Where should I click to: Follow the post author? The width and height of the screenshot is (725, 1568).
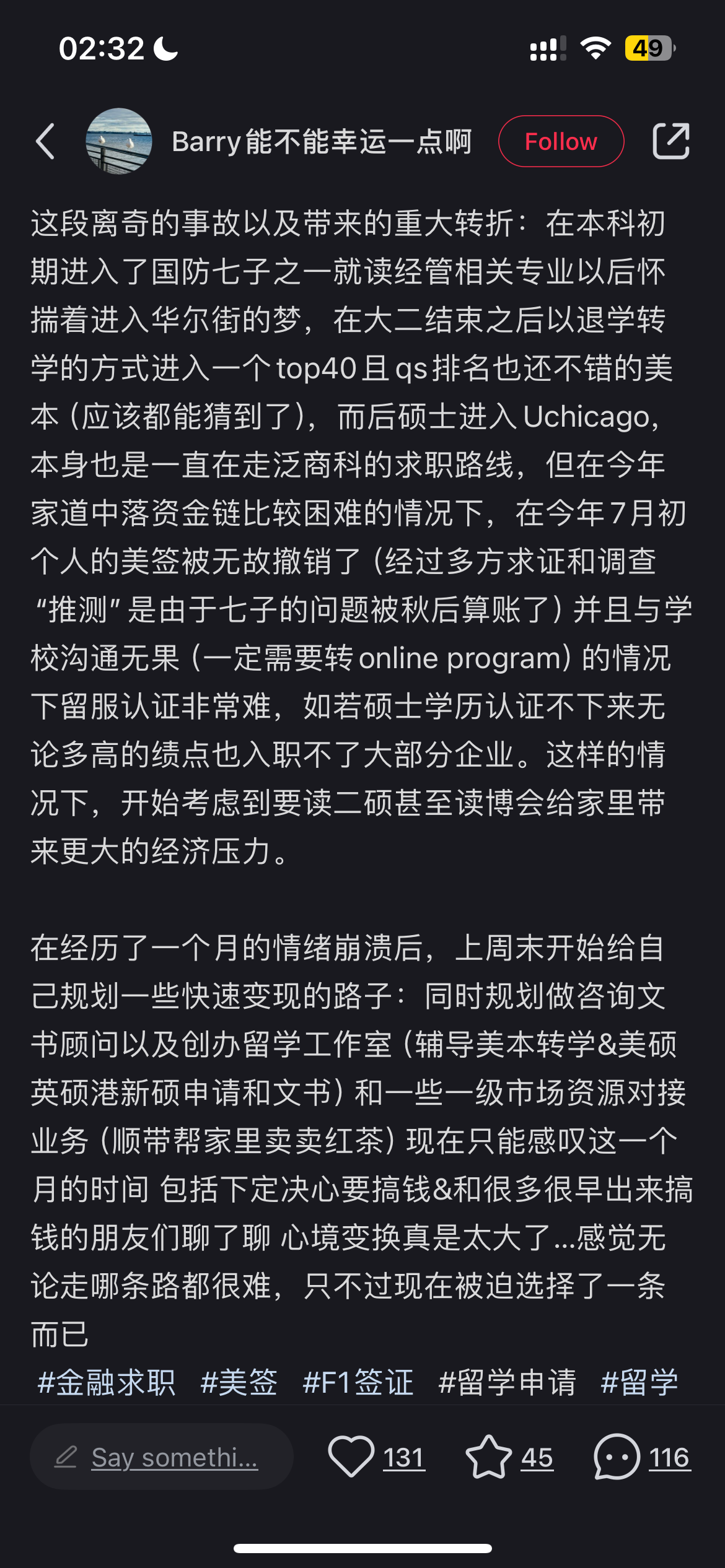click(561, 141)
